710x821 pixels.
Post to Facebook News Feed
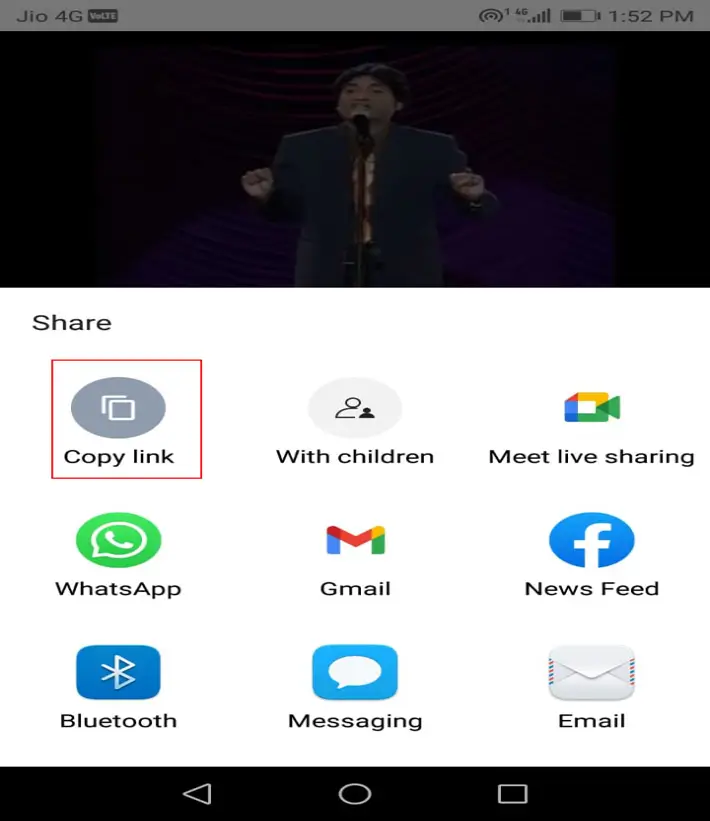tap(591, 541)
